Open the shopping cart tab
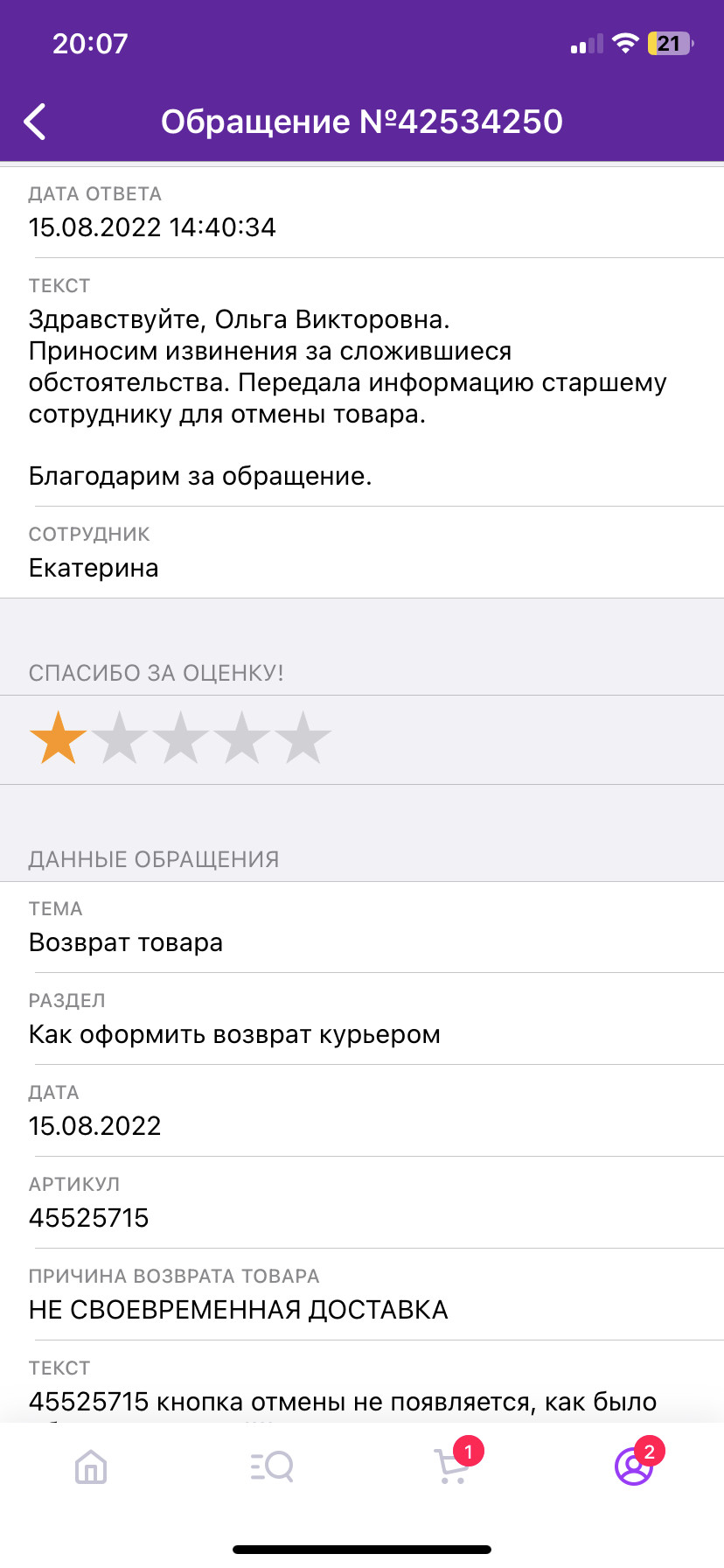Screen dimensions: 724x1568 (x=452, y=1466)
